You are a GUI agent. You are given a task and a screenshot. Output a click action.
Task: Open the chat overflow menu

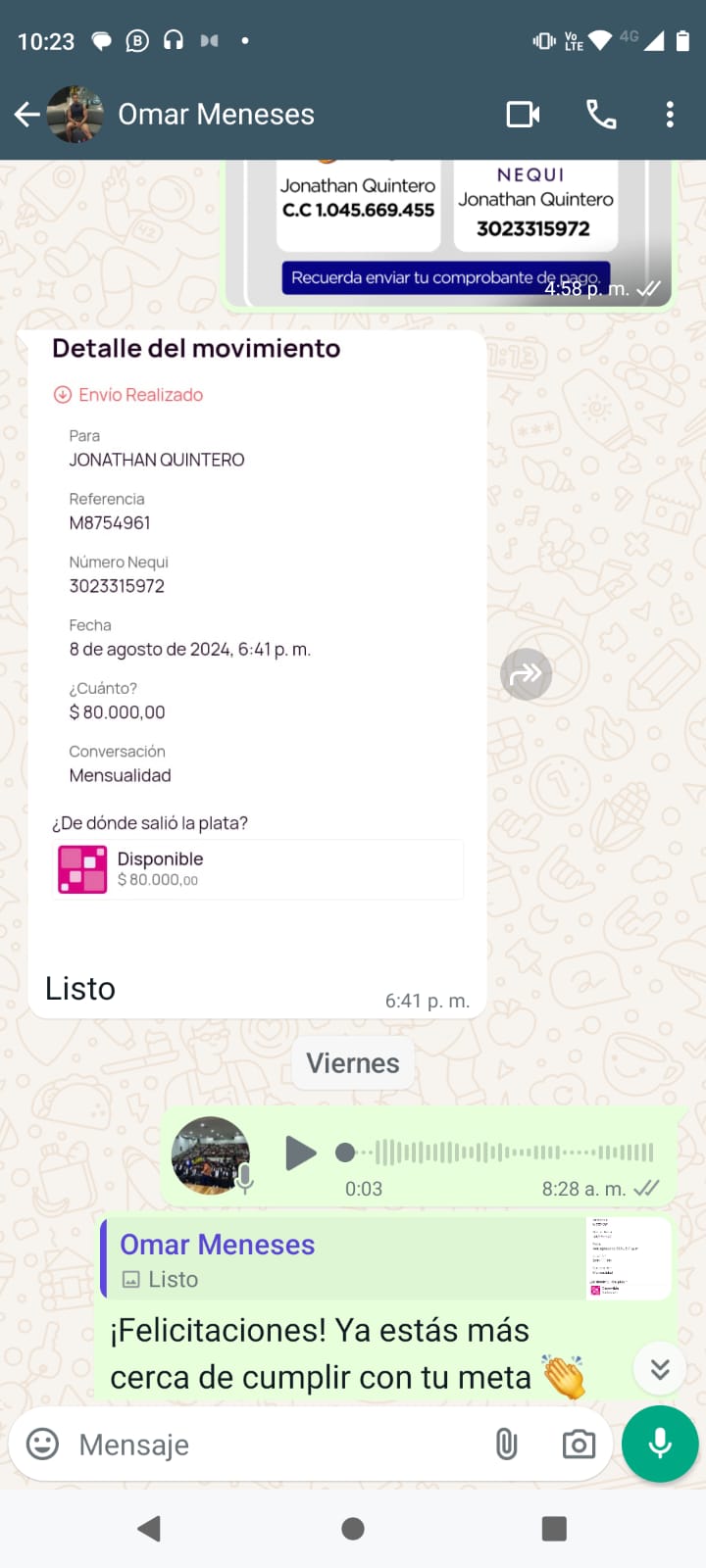pos(670,115)
